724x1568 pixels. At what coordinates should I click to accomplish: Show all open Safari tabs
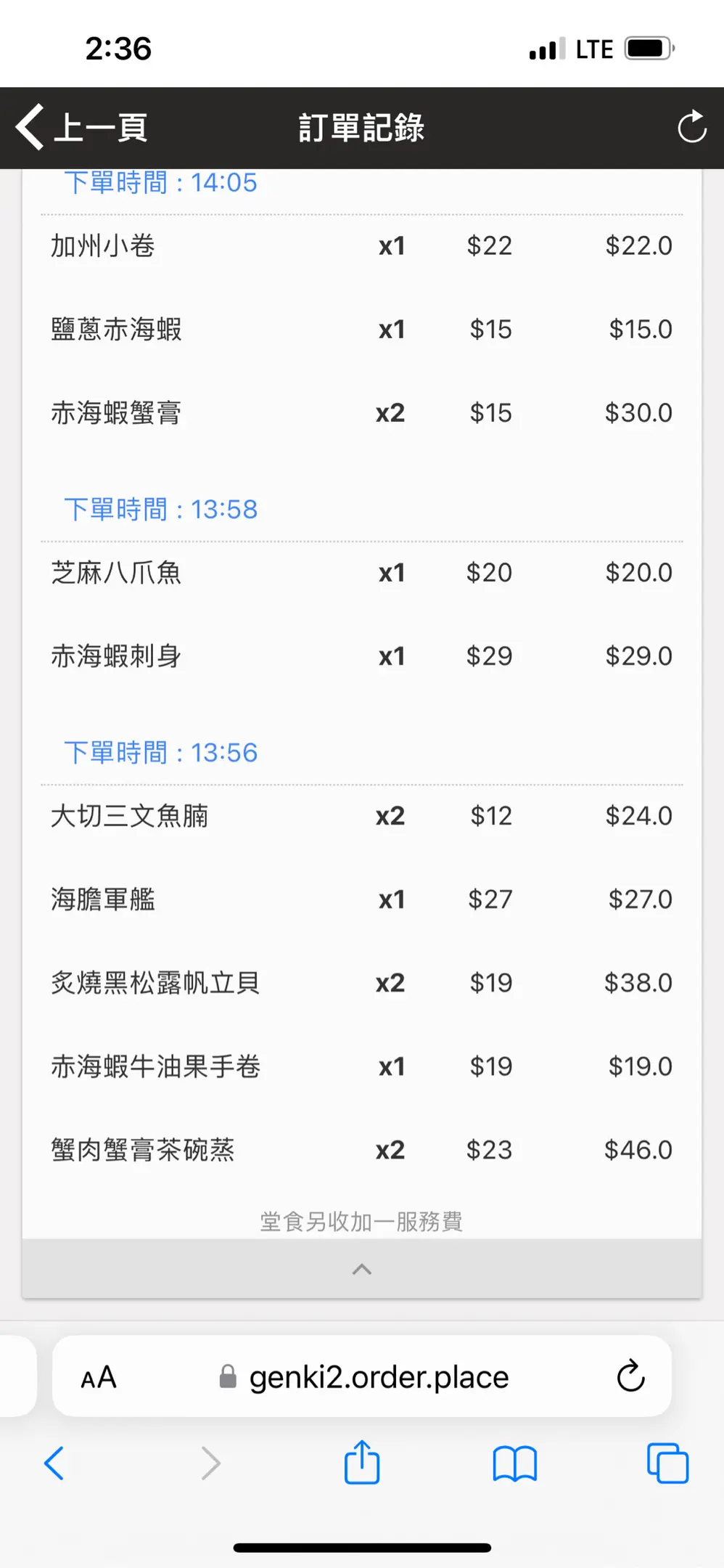coord(667,1463)
